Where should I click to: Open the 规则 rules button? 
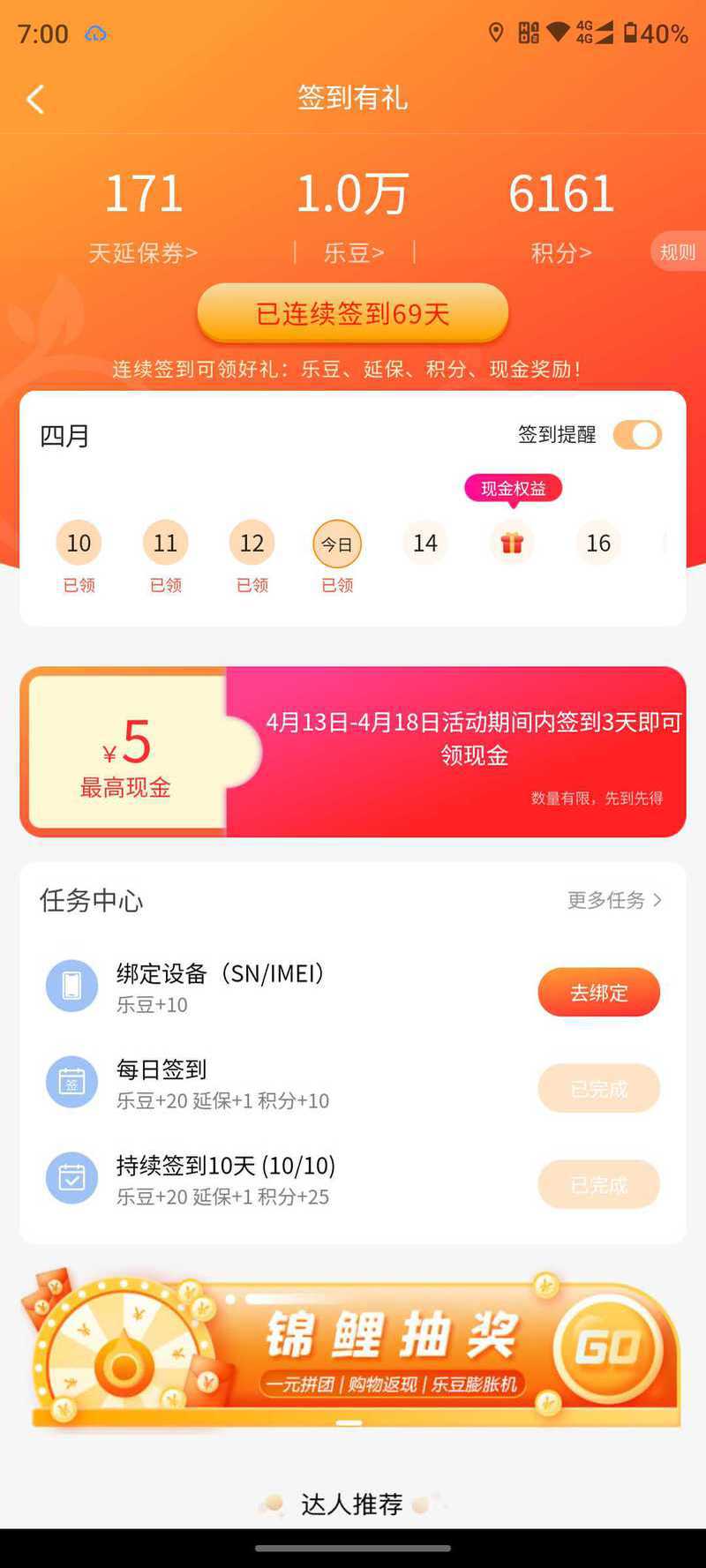point(678,252)
